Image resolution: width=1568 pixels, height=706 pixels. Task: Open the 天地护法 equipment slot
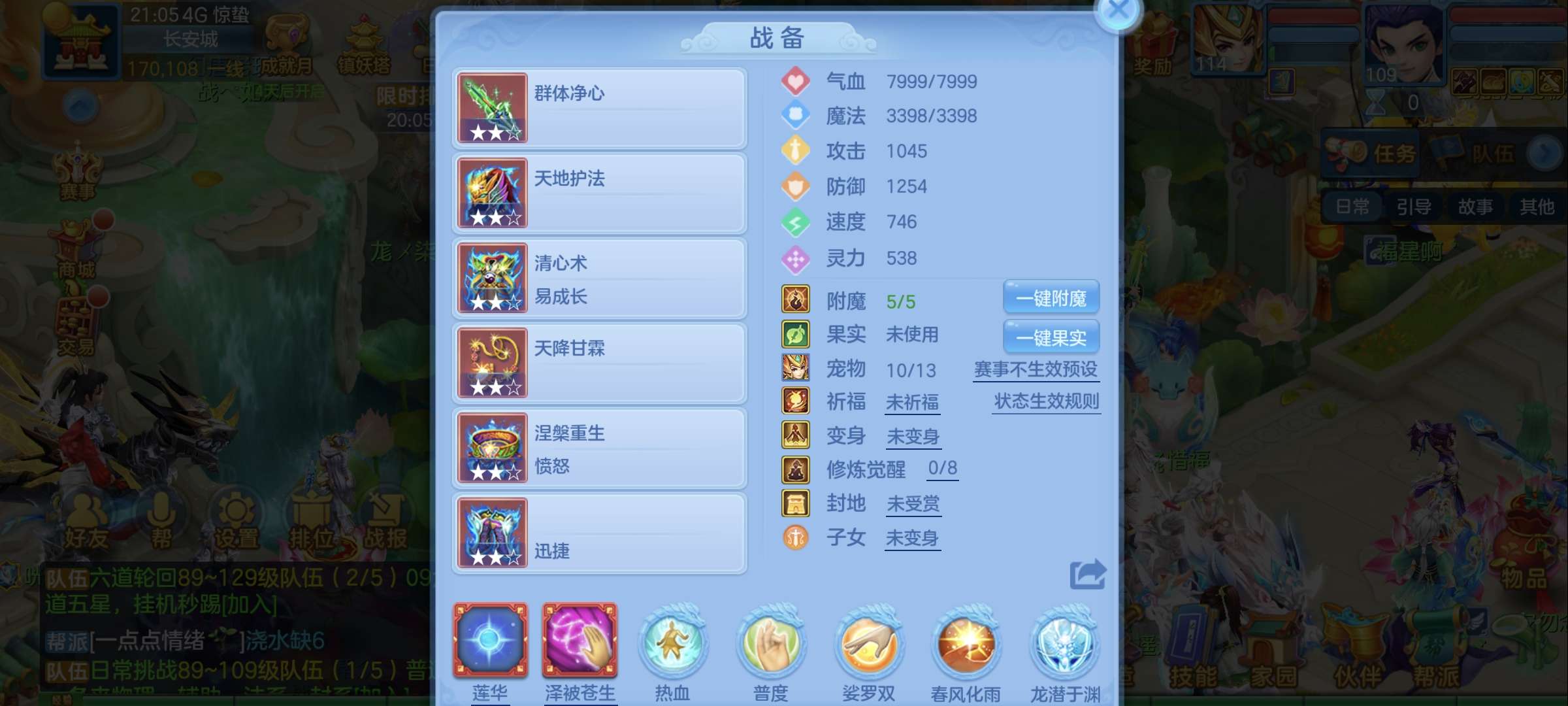(600, 193)
